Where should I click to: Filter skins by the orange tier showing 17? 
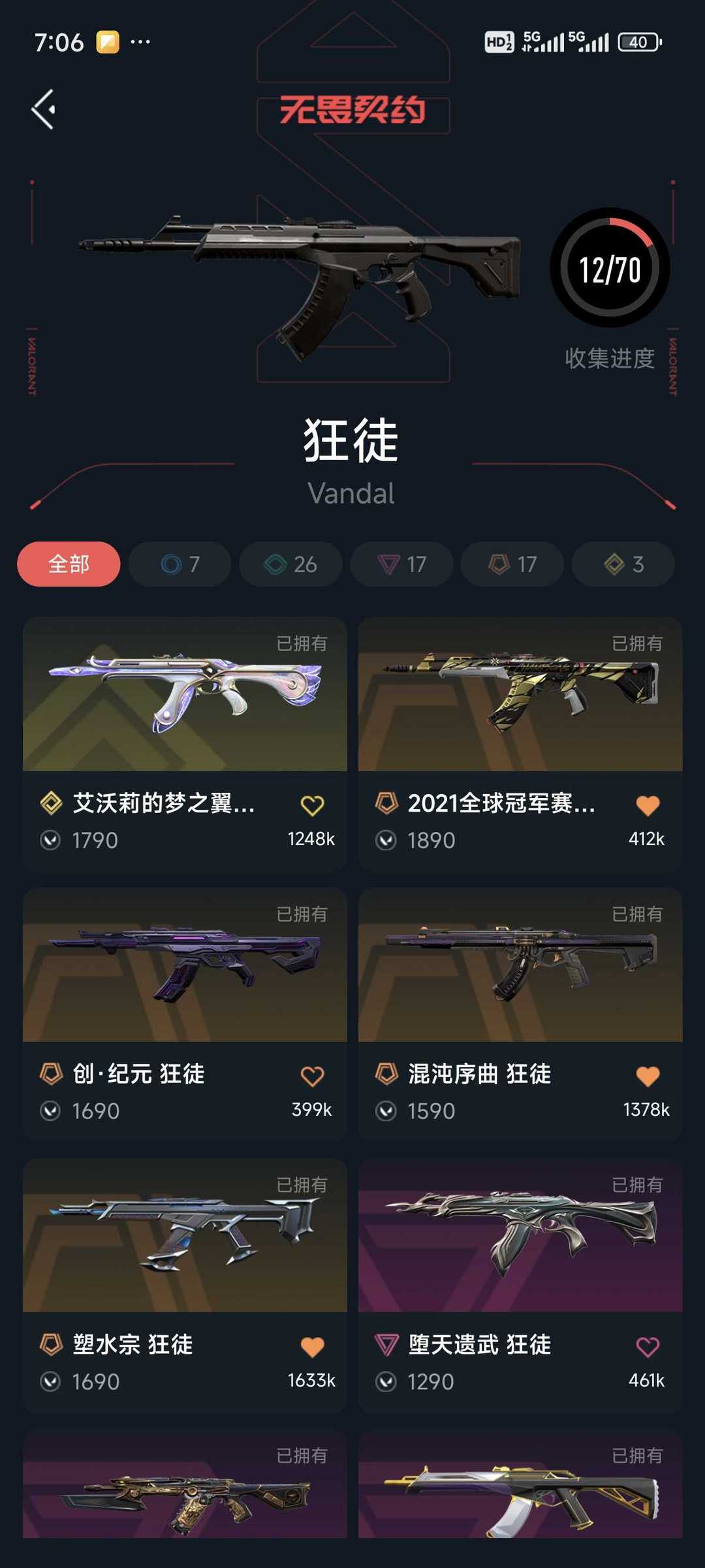[512, 564]
